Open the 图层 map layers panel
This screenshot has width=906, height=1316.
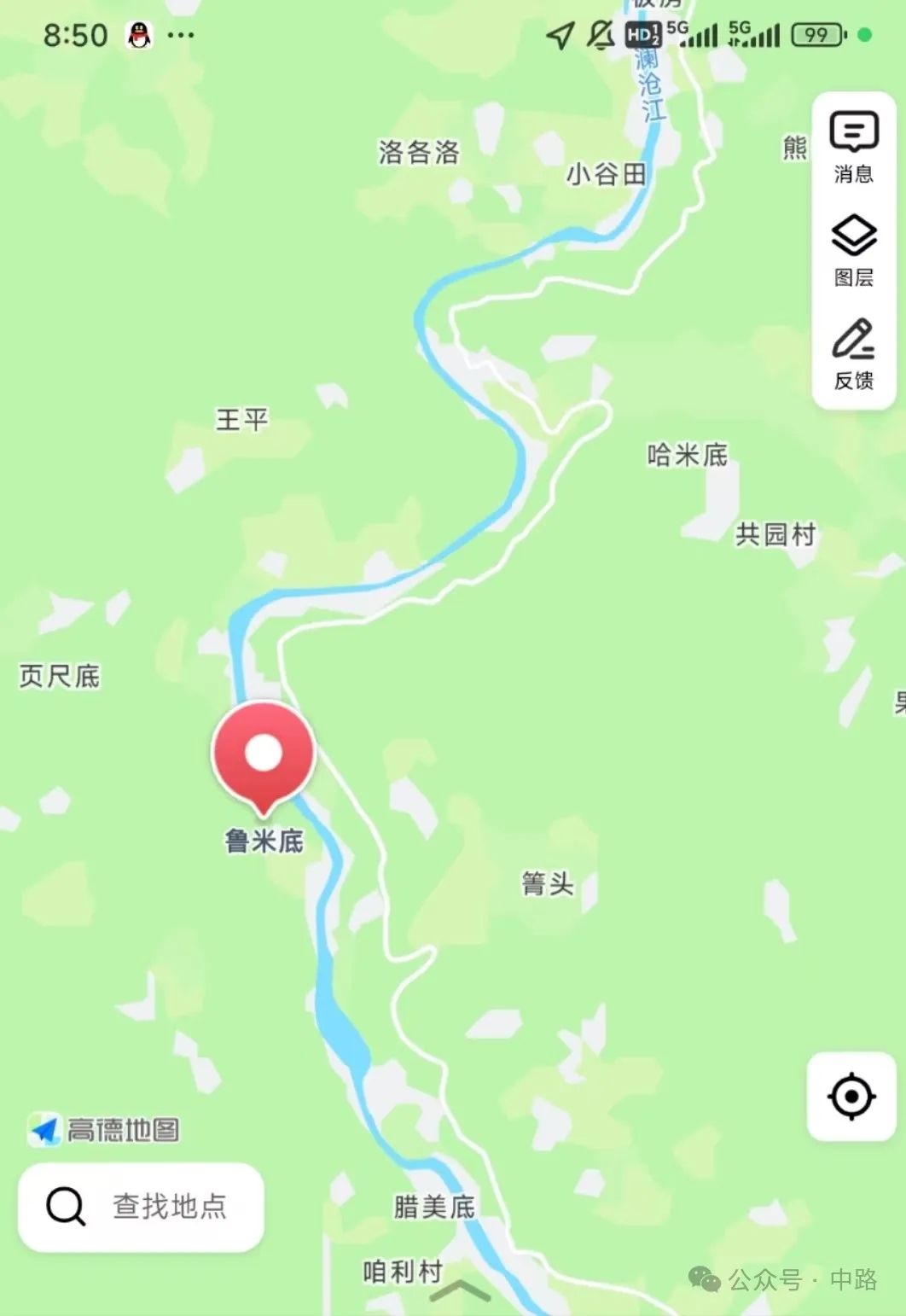coord(853,250)
